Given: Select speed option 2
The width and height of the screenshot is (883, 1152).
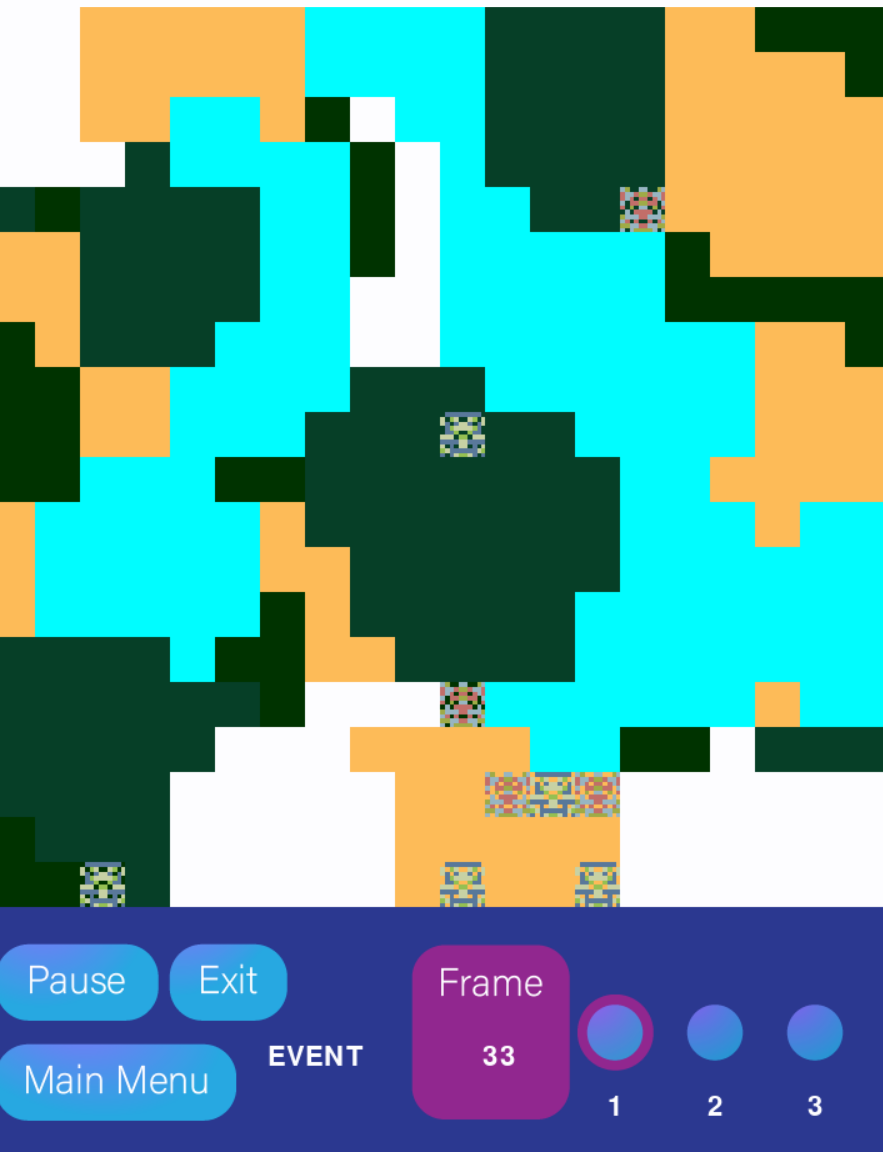Looking at the screenshot, I should [714, 1033].
